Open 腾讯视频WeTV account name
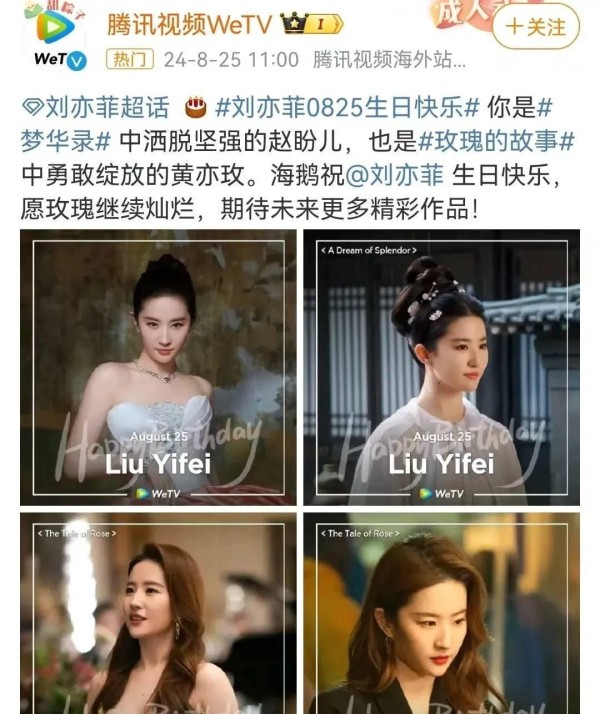Viewport: 600px width, 714px height. [176, 24]
